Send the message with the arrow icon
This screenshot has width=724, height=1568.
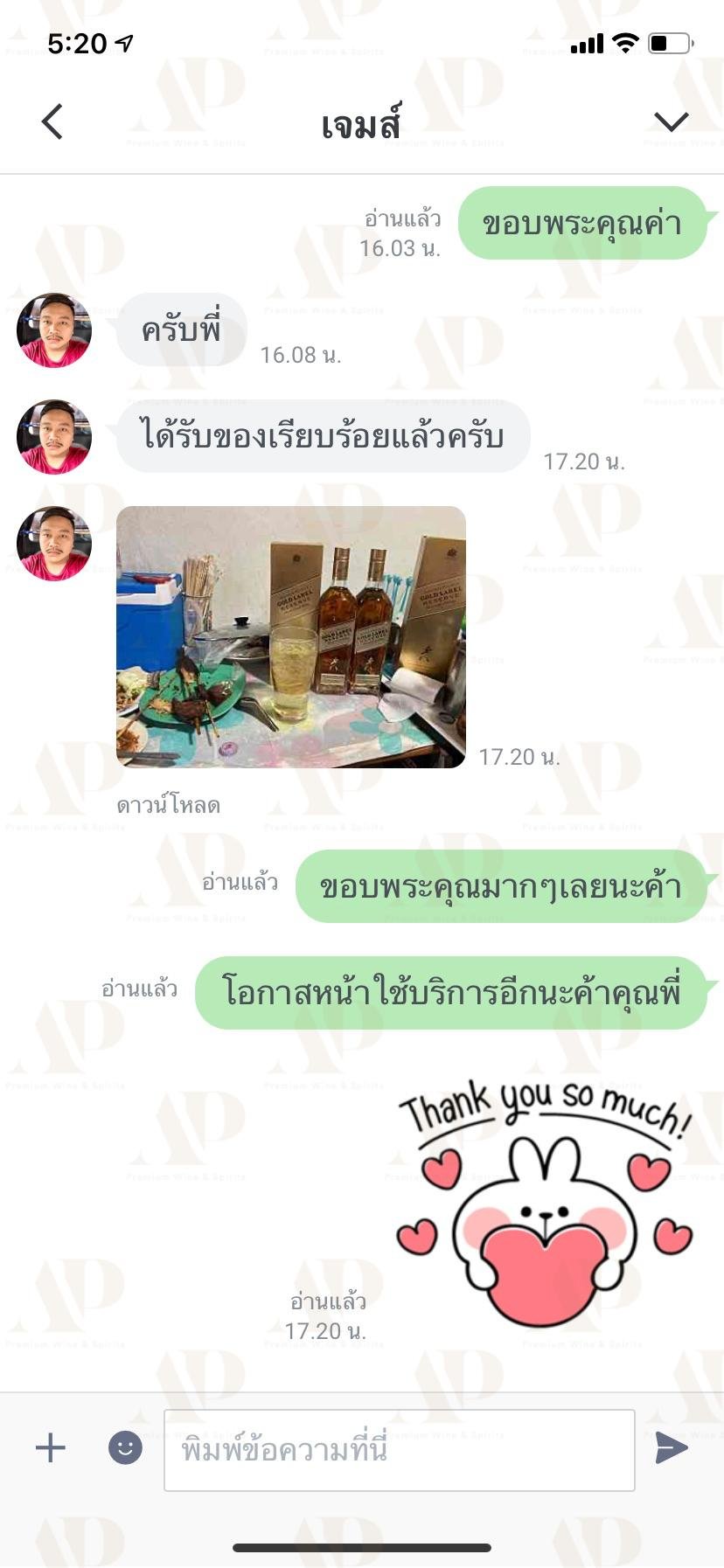pos(672,1448)
